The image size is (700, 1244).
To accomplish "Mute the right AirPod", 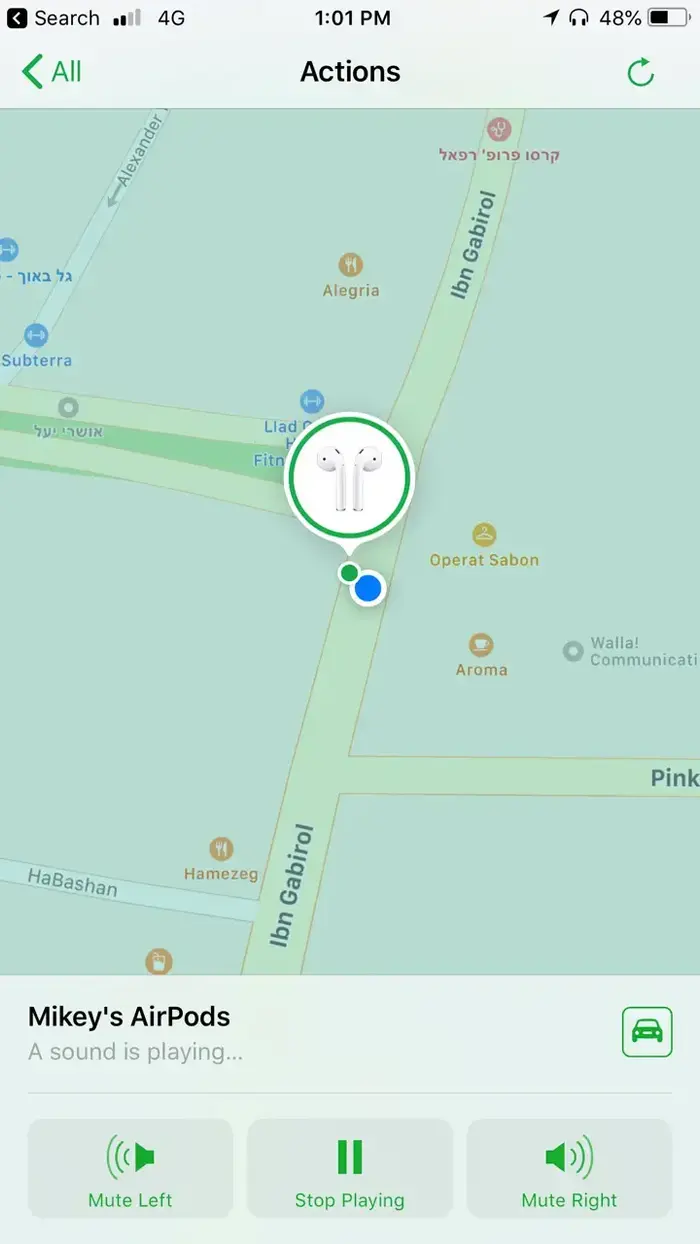I will point(569,1168).
